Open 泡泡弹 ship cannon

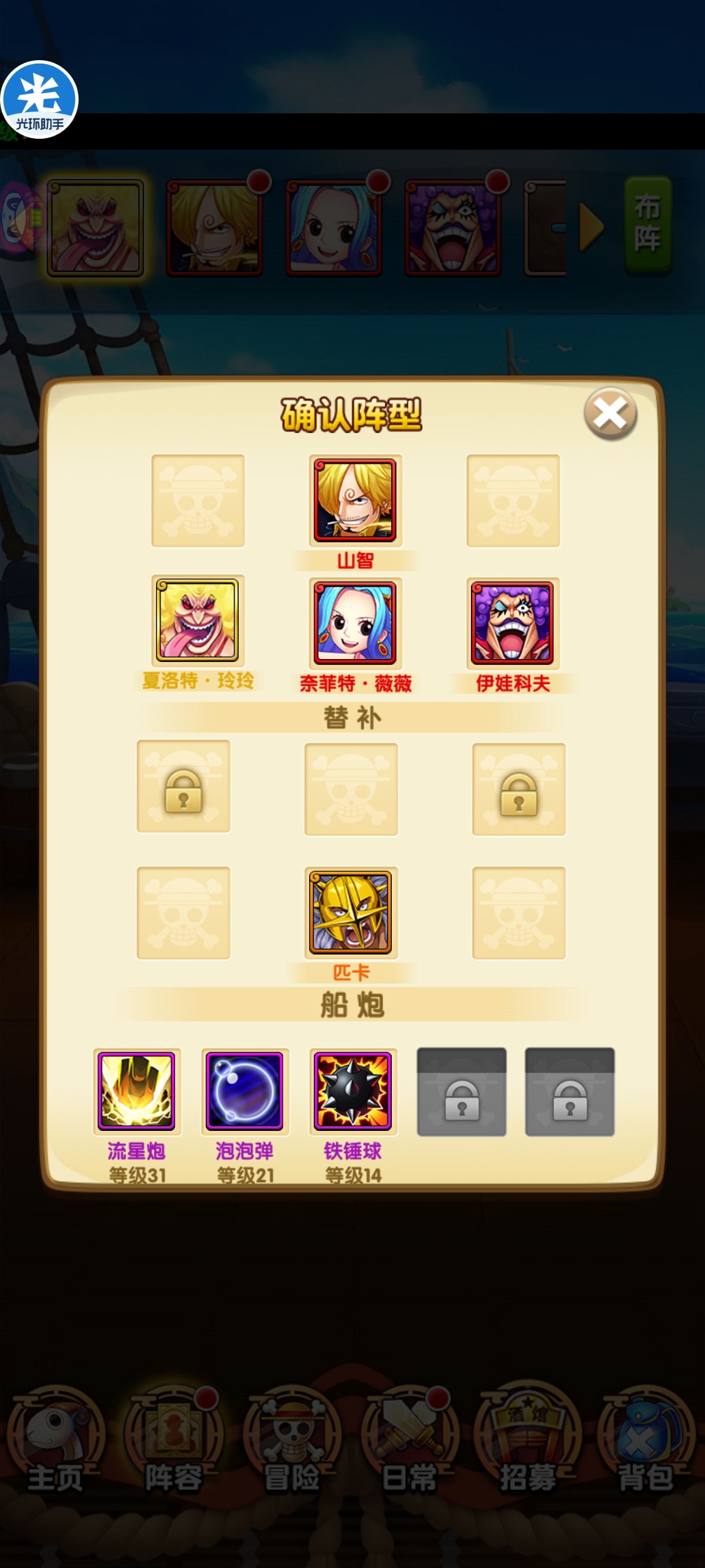point(244,1091)
